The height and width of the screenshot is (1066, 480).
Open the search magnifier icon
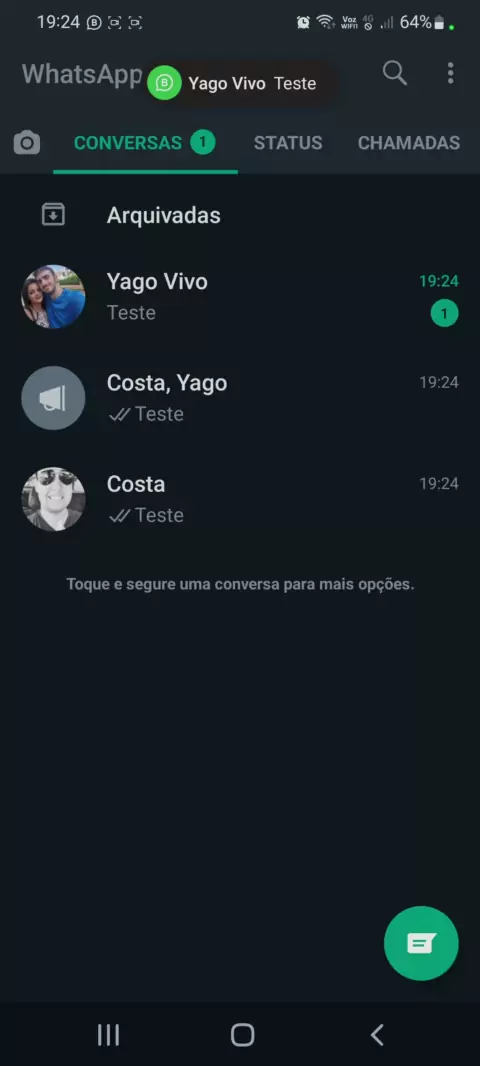click(394, 73)
